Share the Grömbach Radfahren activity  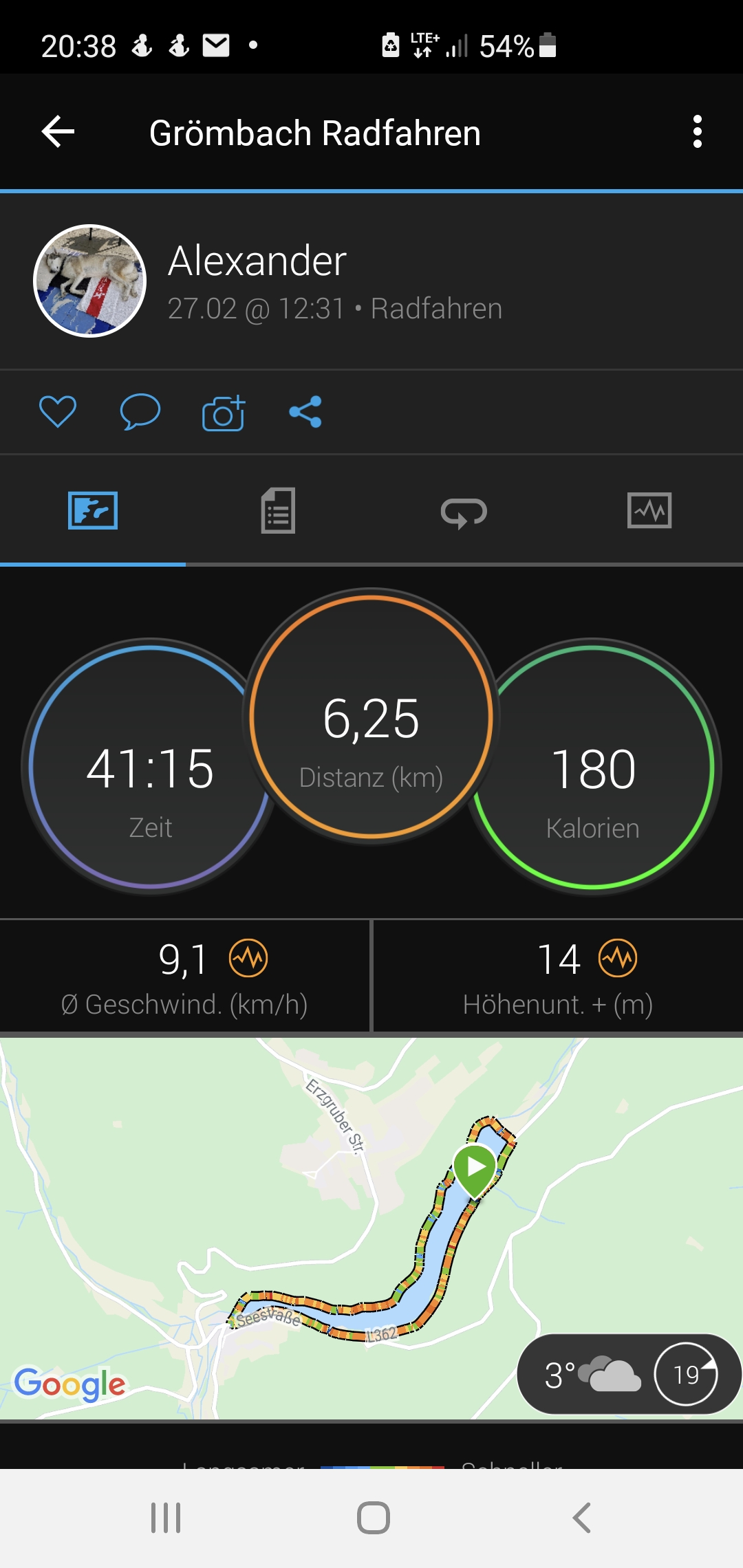click(x=305, y=412)
